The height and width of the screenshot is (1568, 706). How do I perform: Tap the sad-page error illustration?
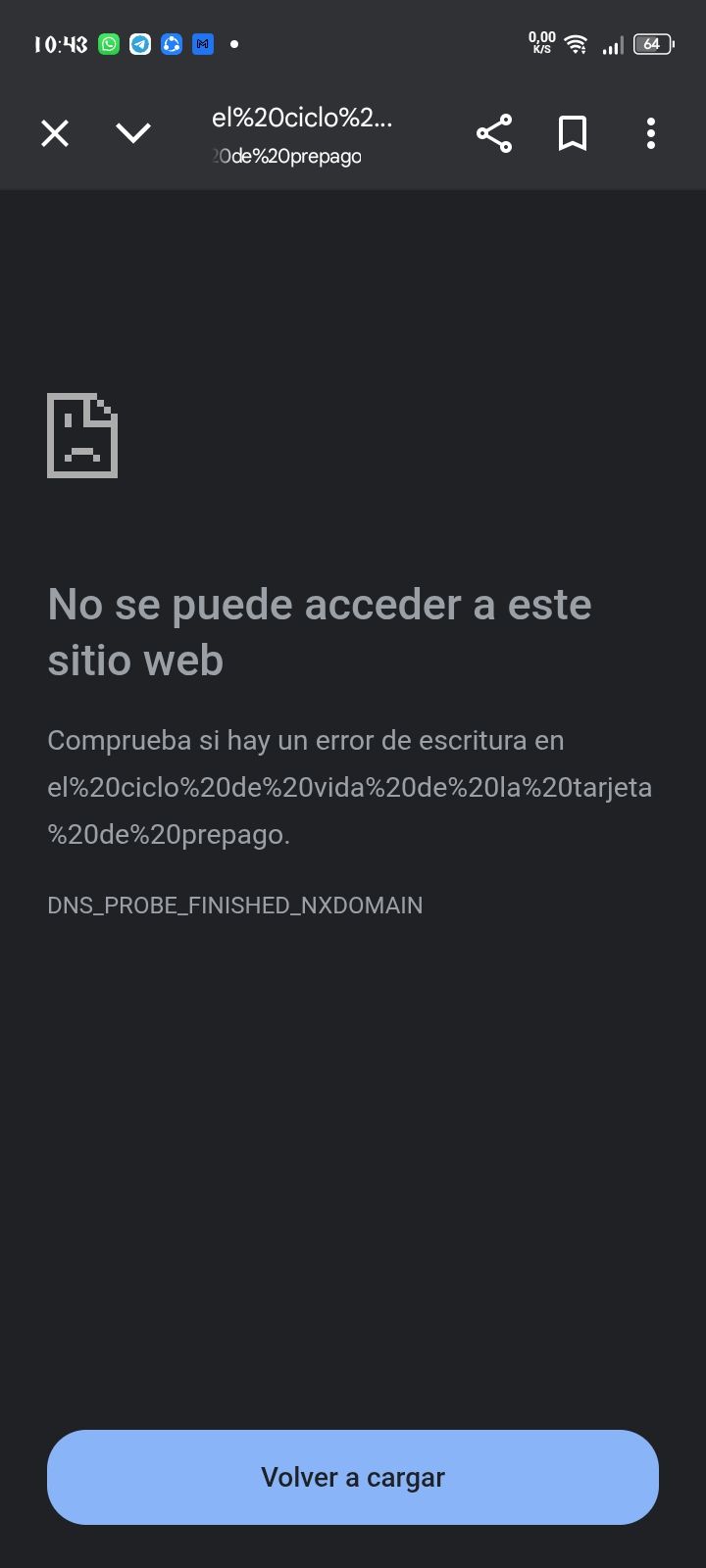click(82, 437)
